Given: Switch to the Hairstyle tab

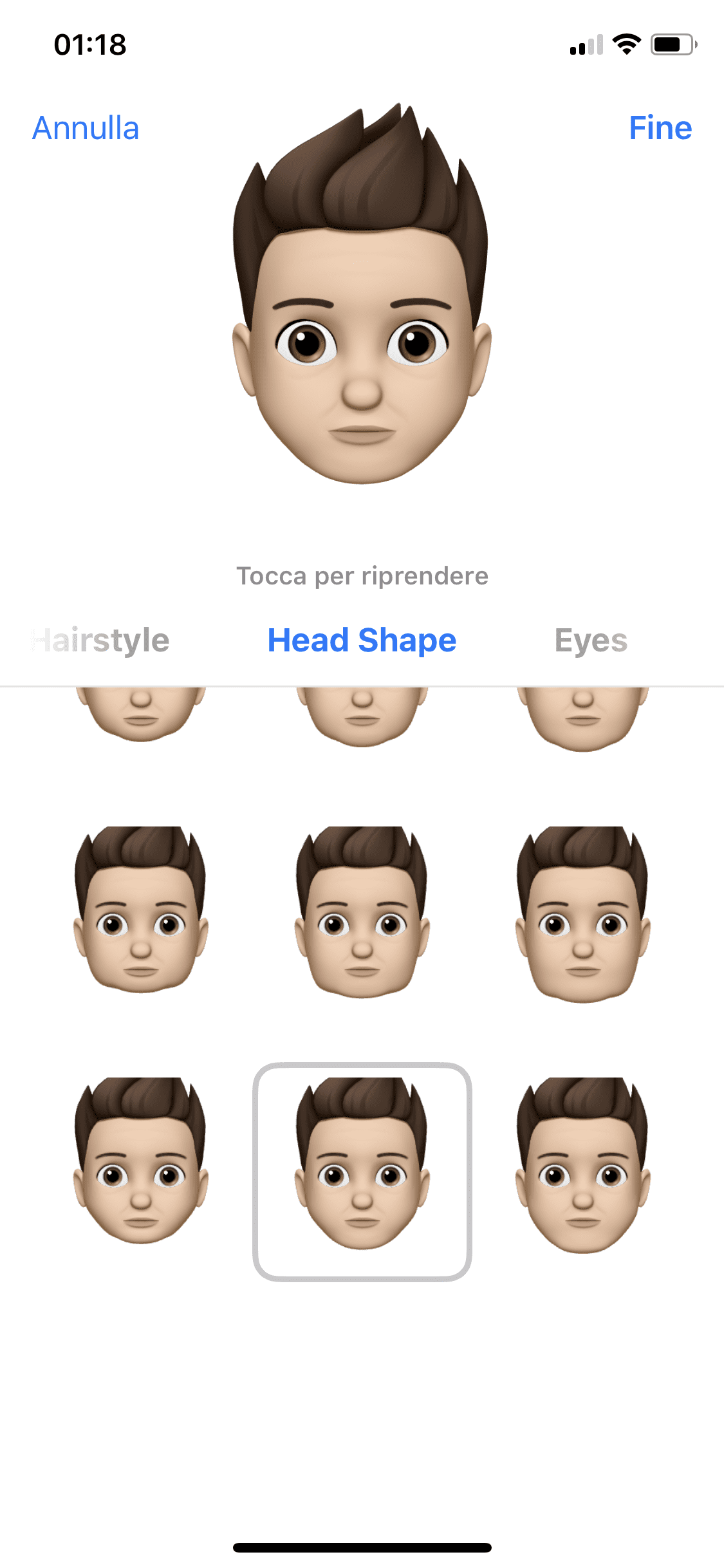Looking at the screenshot, I should 103,640.
